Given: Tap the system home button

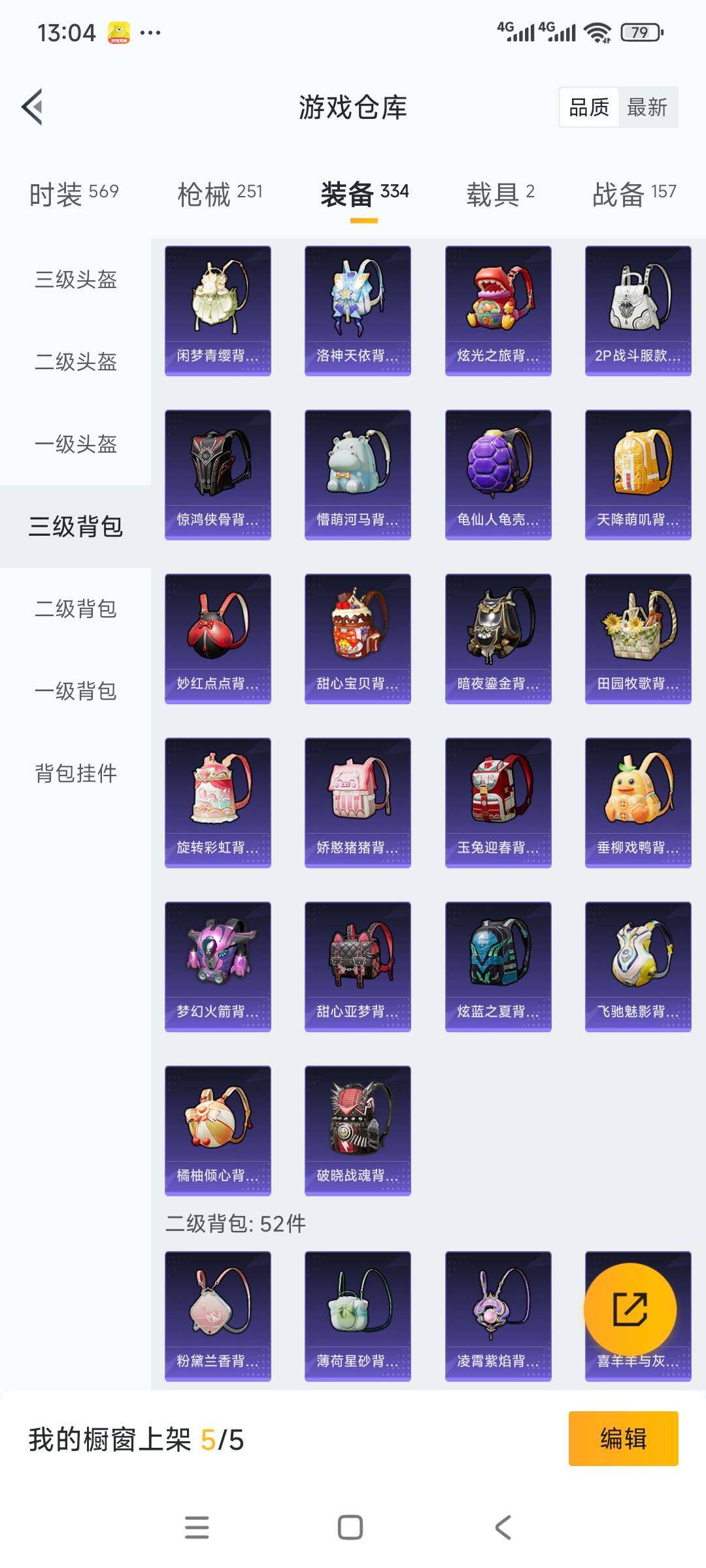Looking at the screenshot, I should pos(350,1527).
